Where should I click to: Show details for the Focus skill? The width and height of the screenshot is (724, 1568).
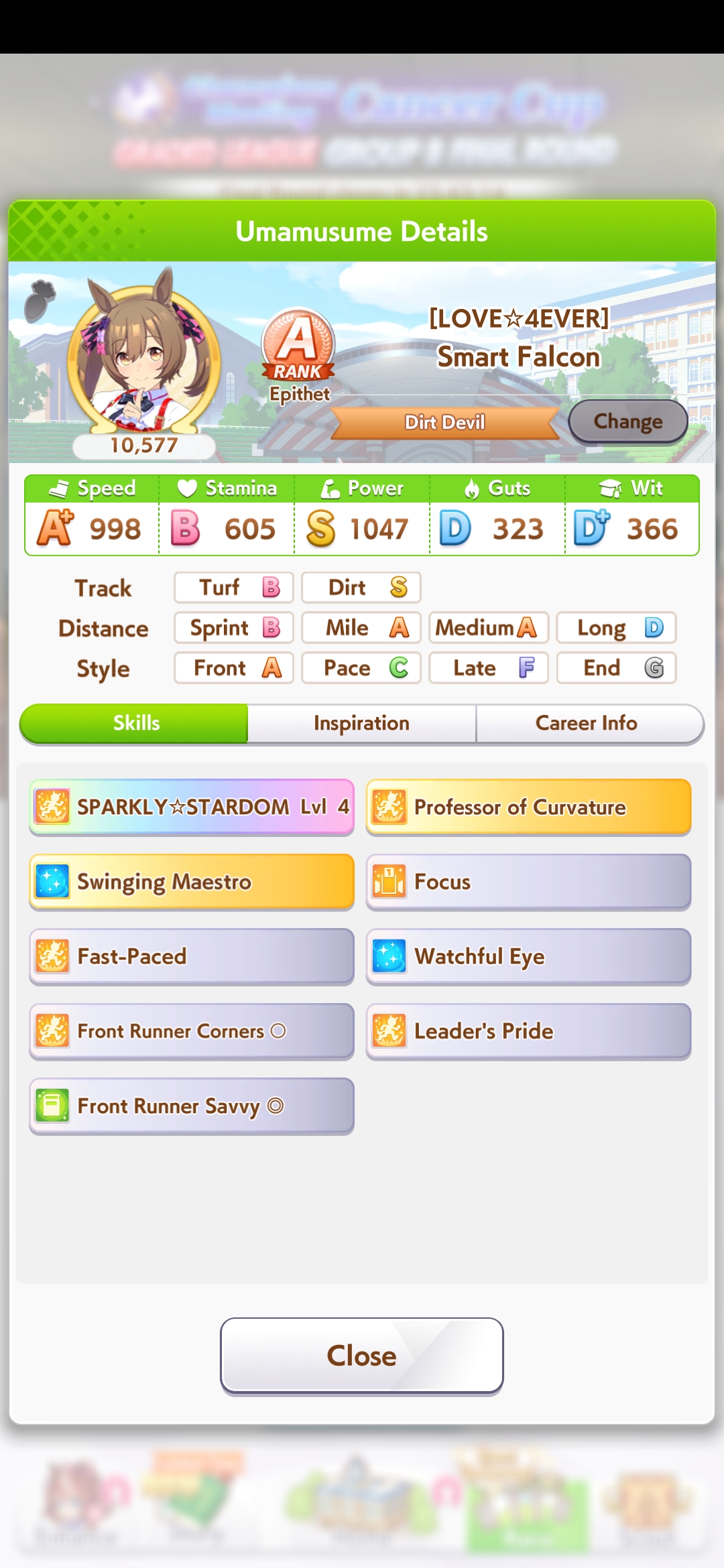tap(528, 882)
